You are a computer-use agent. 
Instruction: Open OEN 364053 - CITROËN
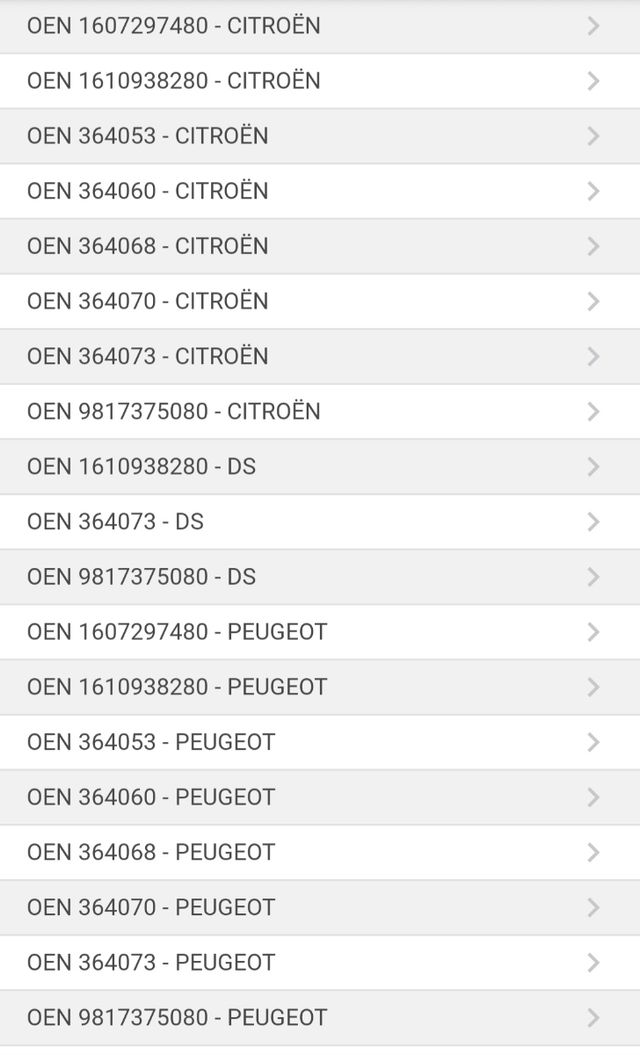tap(320, 136)
